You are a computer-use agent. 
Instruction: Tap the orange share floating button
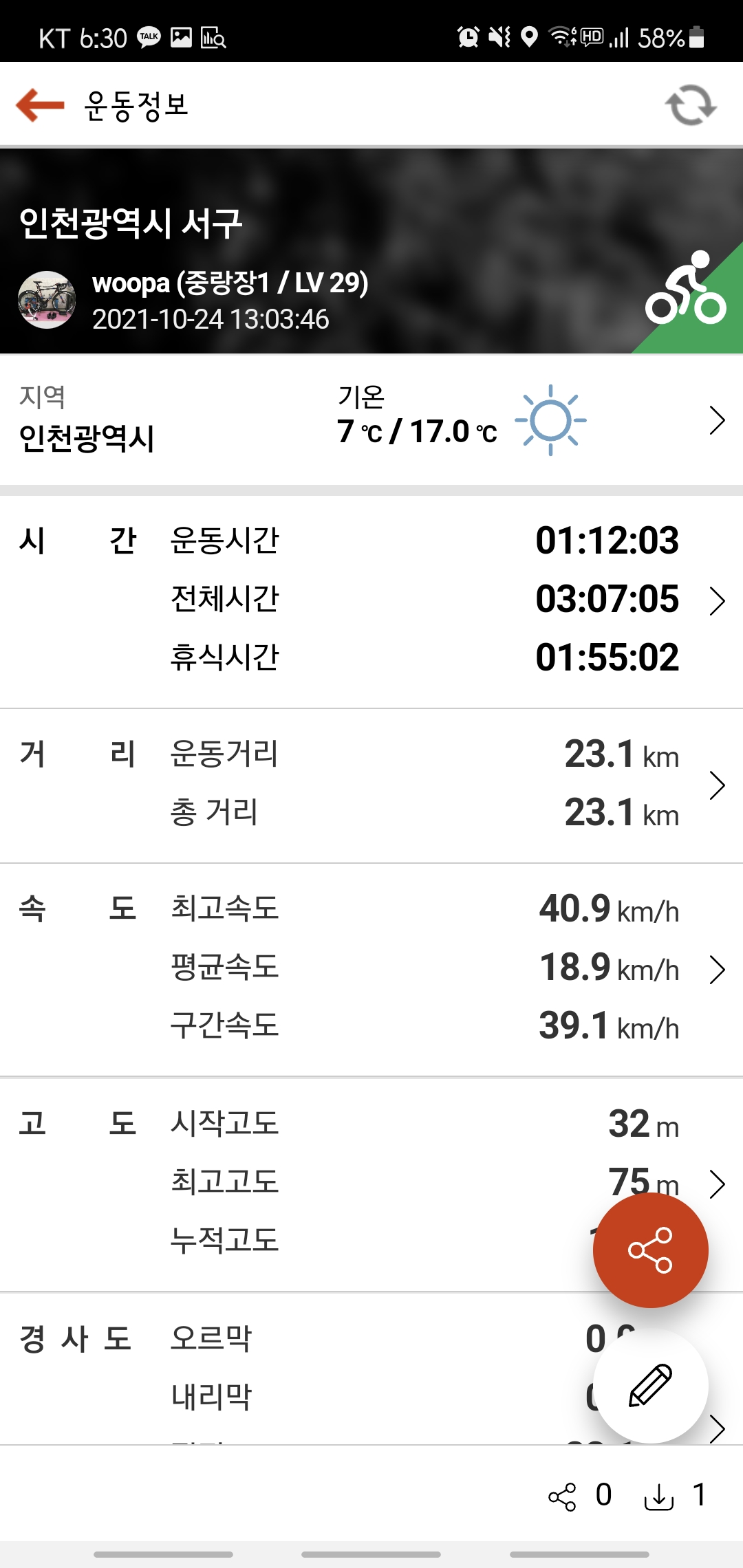(x=650, y=1250)
